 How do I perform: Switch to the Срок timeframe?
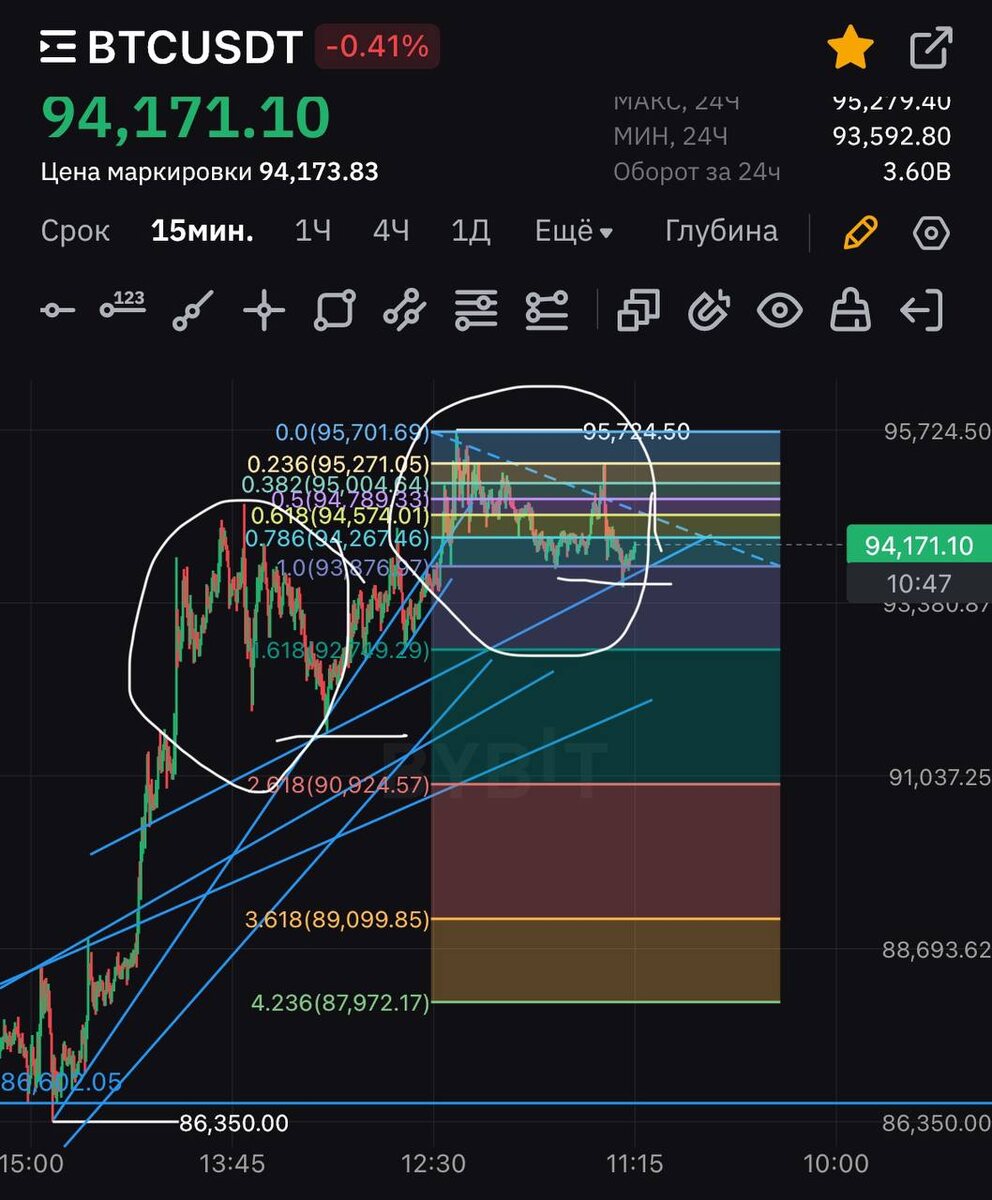[x=75, y=232]
